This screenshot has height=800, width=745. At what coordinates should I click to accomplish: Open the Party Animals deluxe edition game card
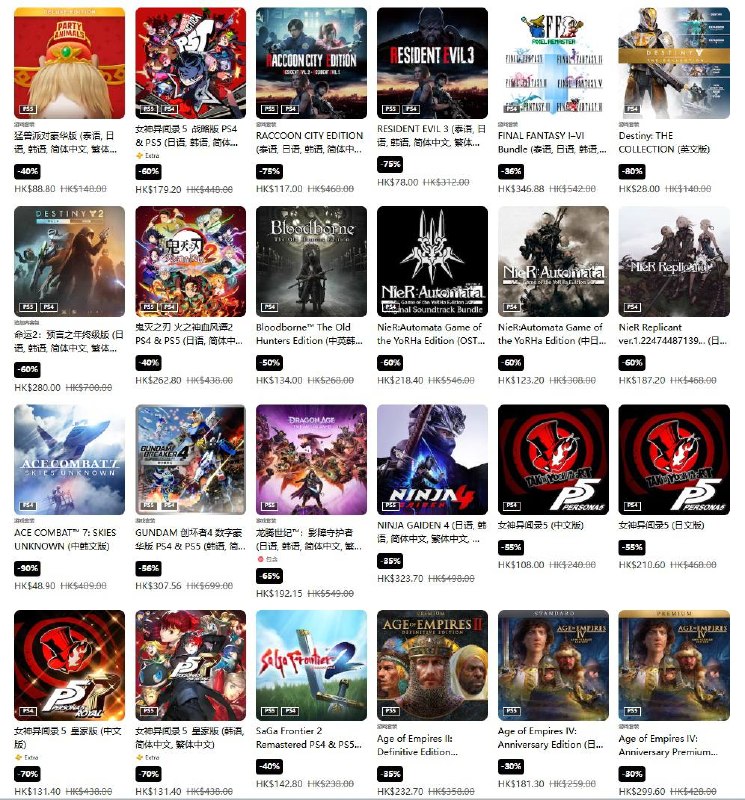(x=70, y=63)
